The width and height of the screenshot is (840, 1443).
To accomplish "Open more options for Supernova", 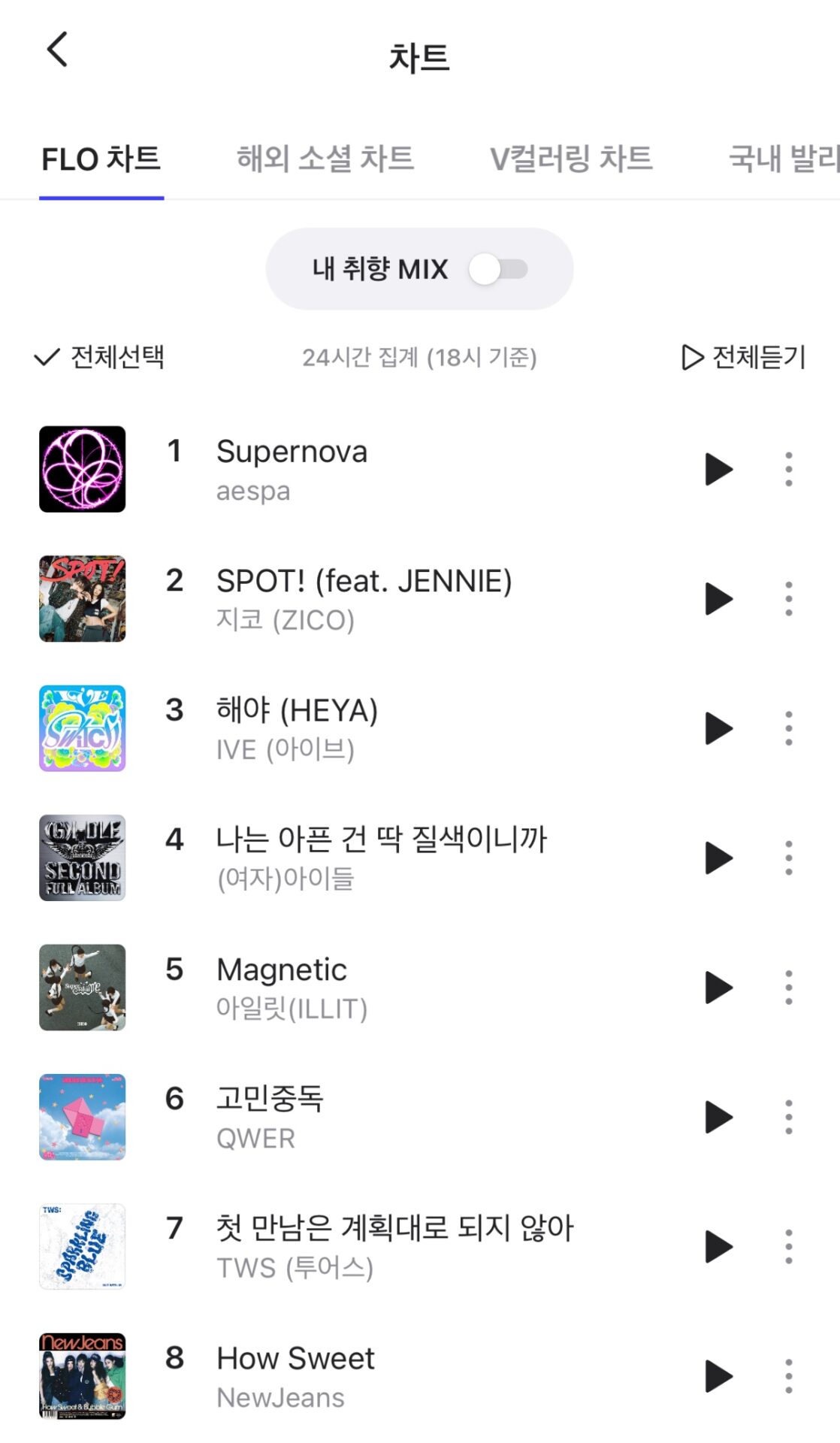I will (788, 470).
